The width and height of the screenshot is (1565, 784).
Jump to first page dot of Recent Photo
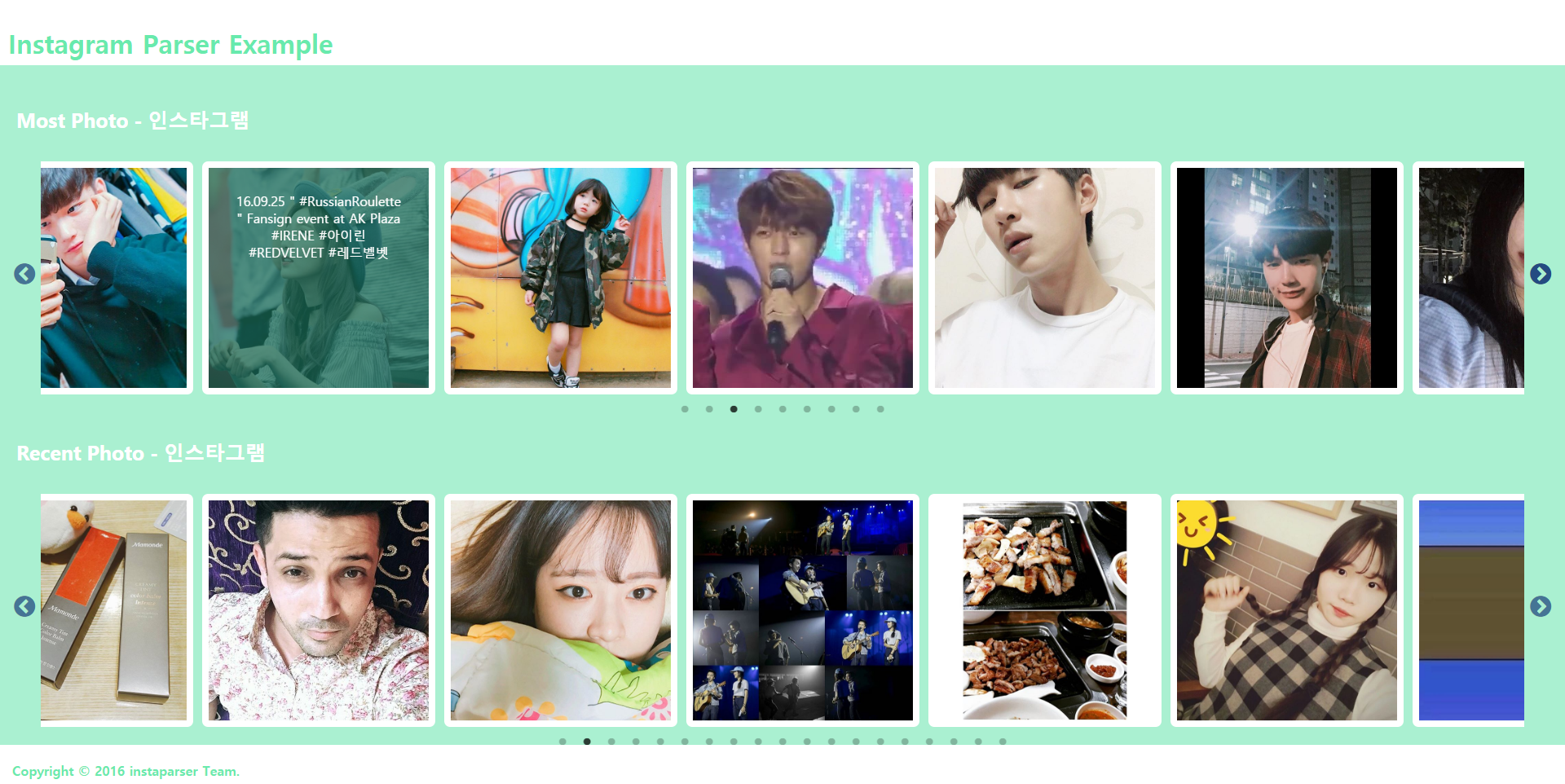pos(562,742)
